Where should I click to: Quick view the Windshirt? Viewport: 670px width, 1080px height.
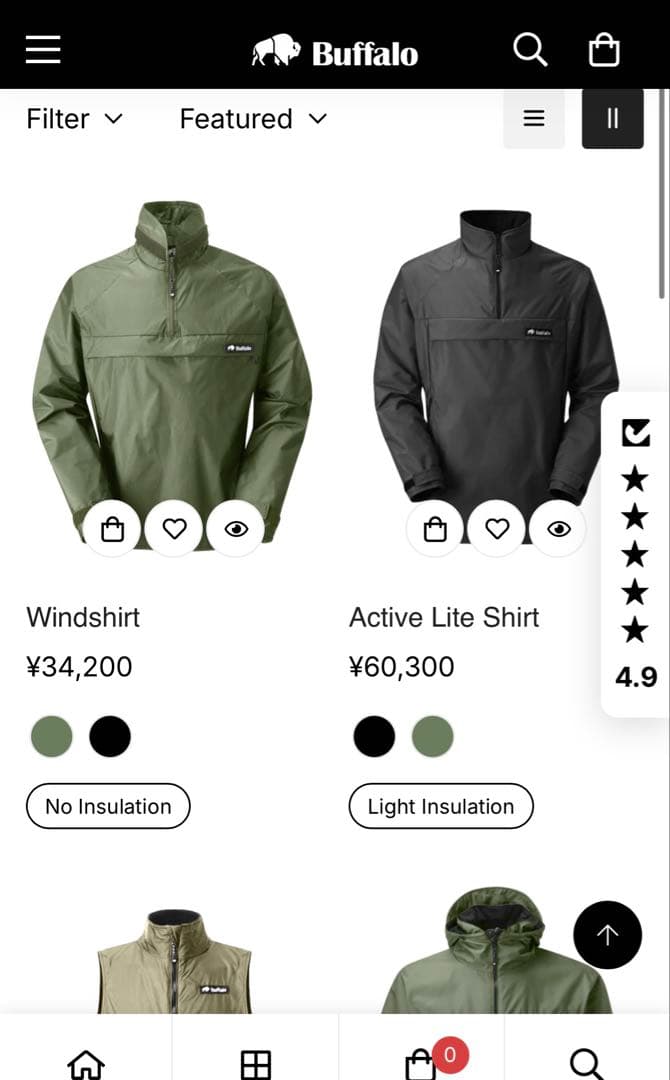236,529
